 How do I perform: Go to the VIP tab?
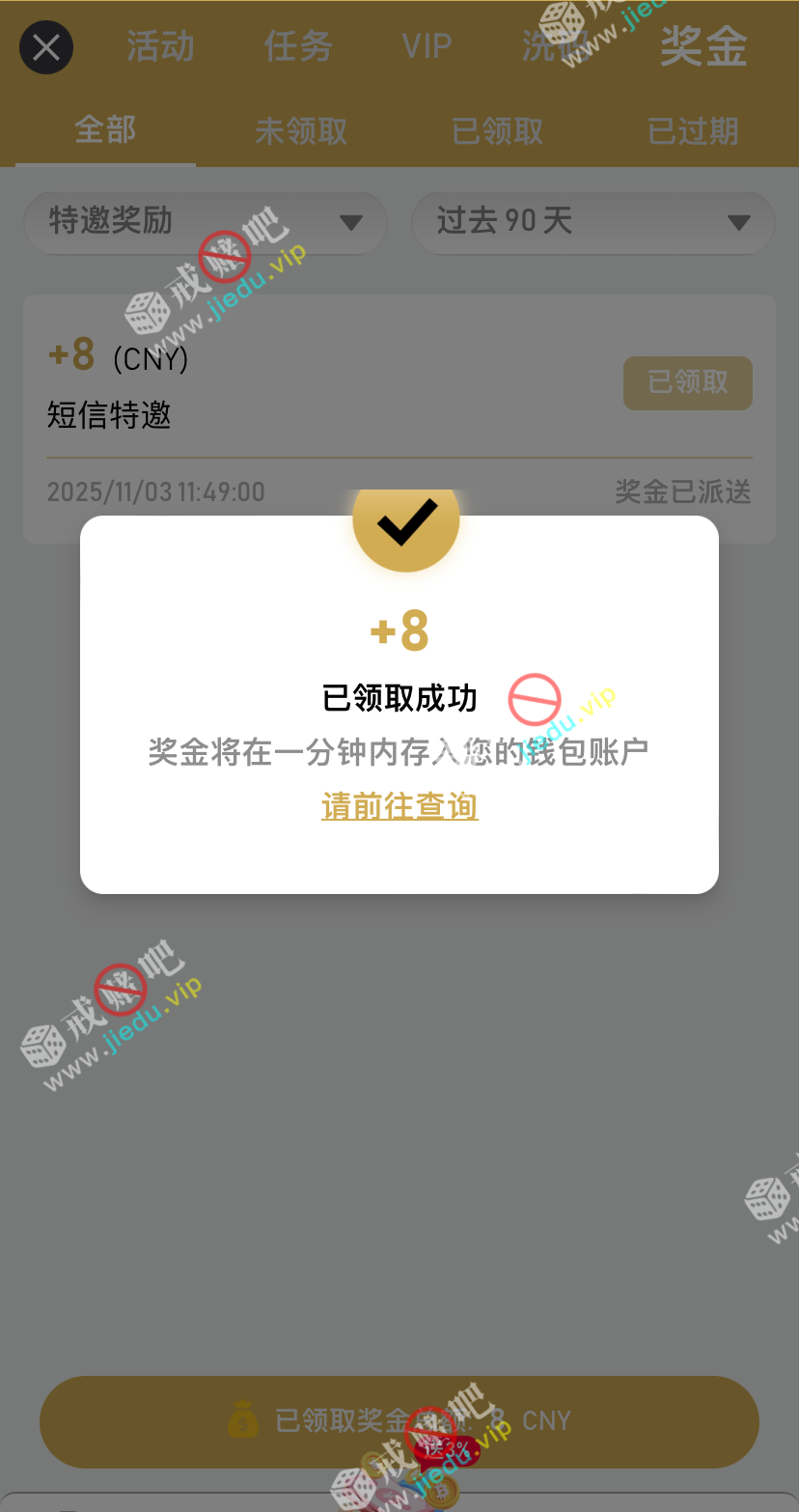coord(427,46)
